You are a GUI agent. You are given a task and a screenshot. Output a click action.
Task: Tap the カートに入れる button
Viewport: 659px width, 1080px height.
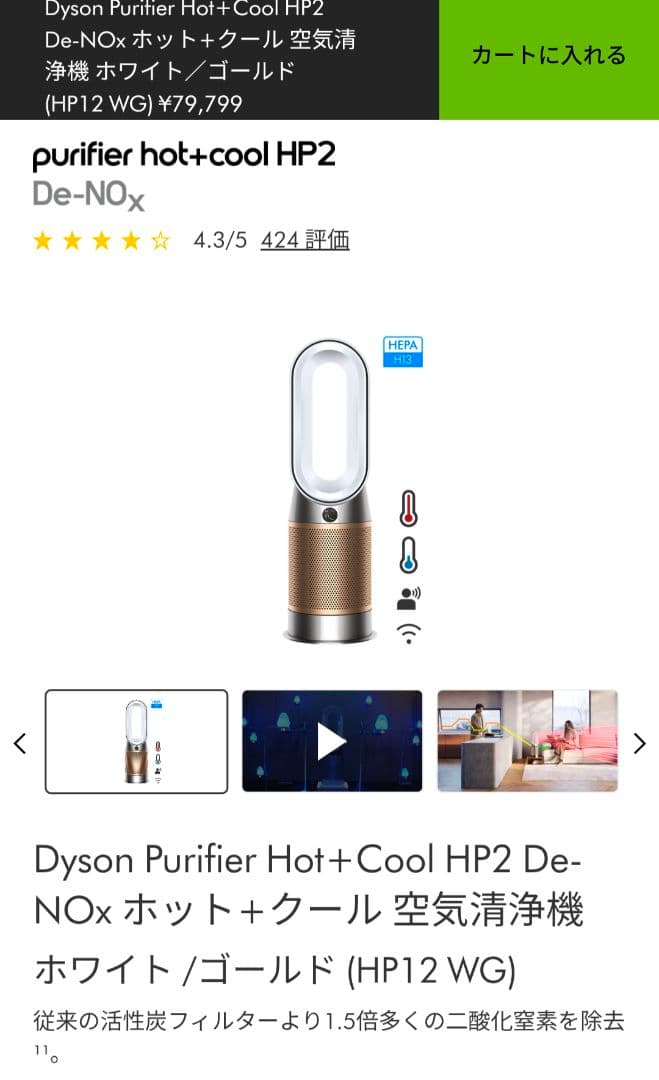tap(548, 56)
